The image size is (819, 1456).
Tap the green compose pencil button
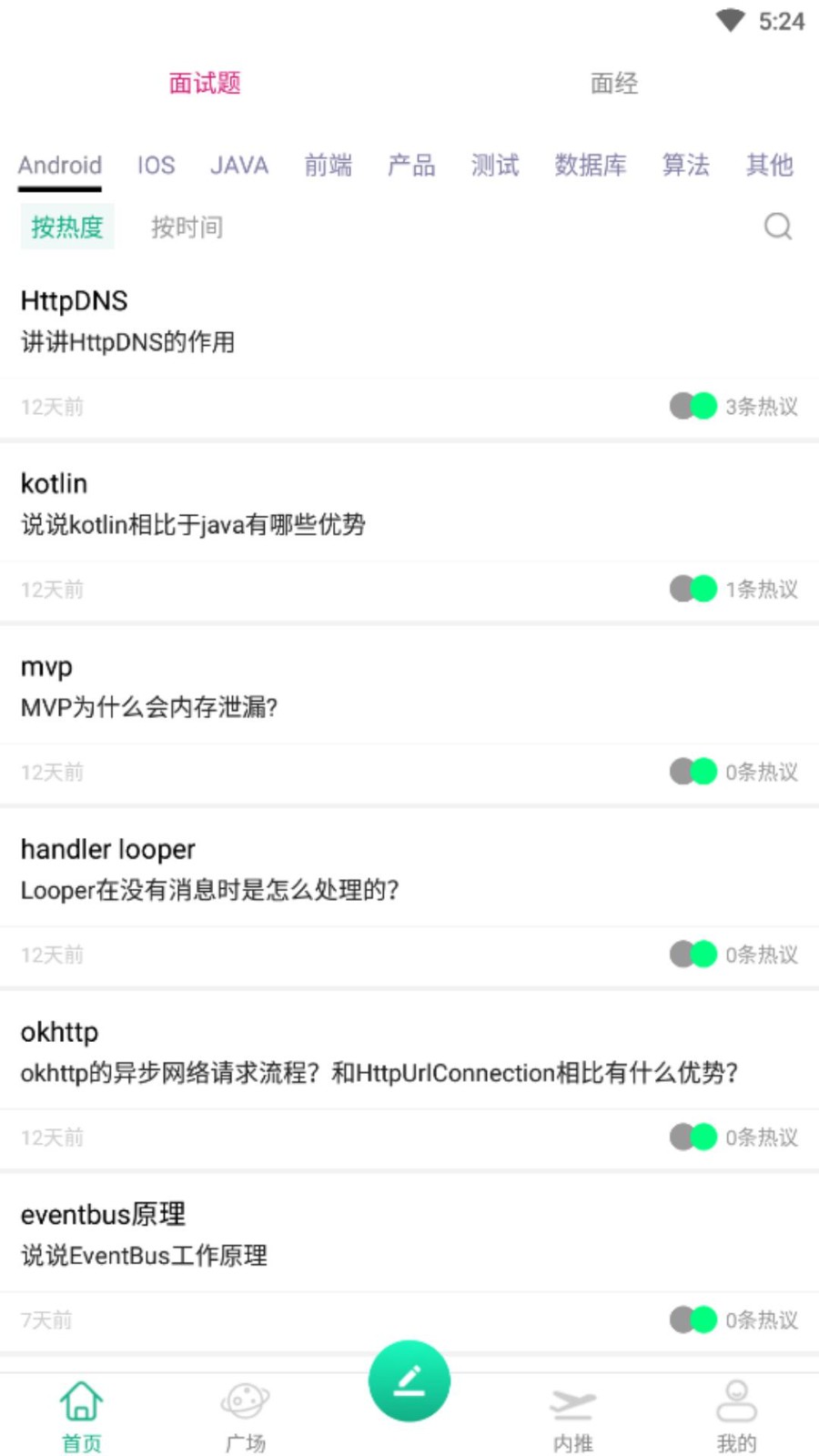tap(409, 1380)
